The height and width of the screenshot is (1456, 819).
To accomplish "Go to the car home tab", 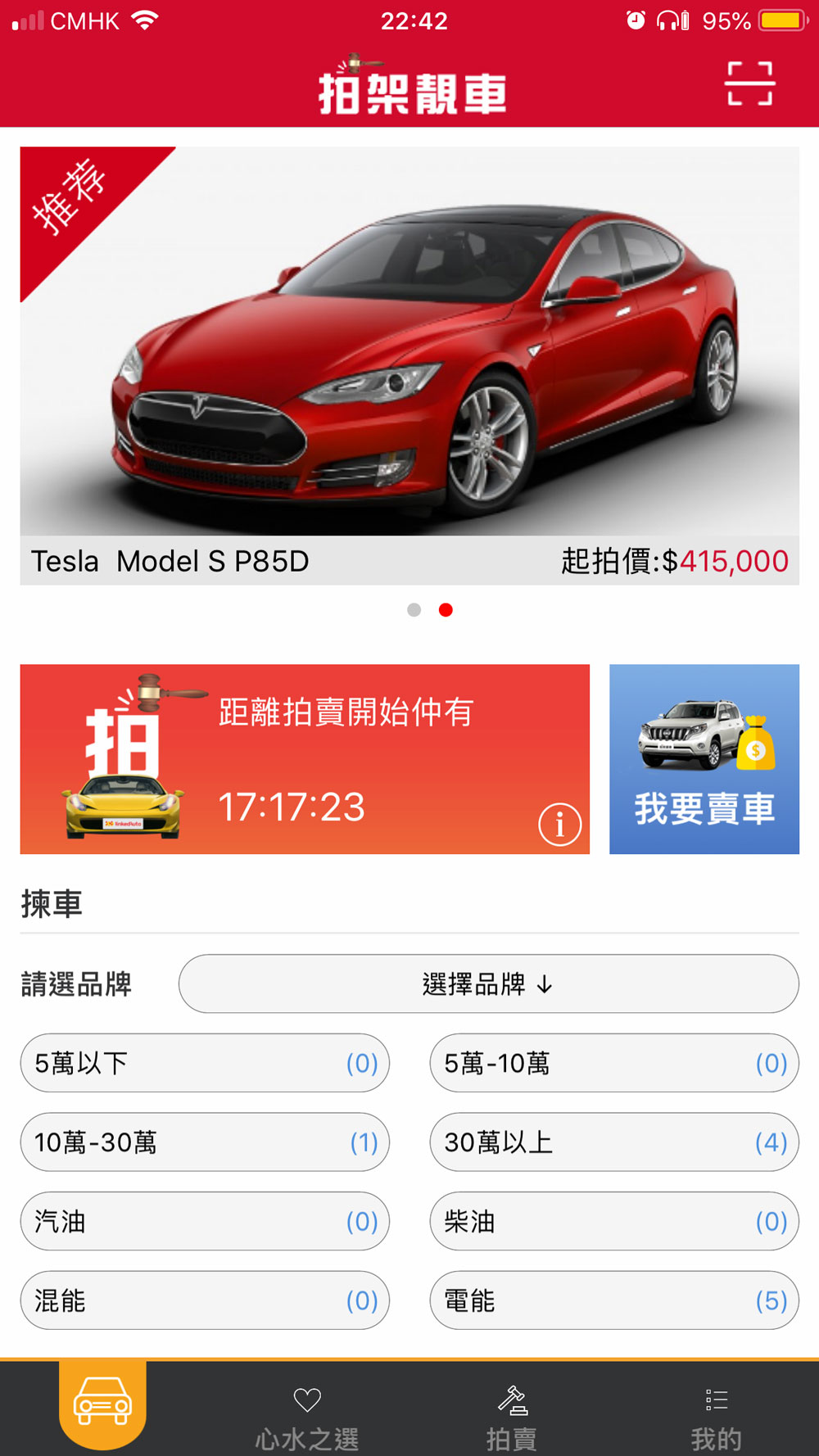I will pyautogui.click(x=102, y=1404).
